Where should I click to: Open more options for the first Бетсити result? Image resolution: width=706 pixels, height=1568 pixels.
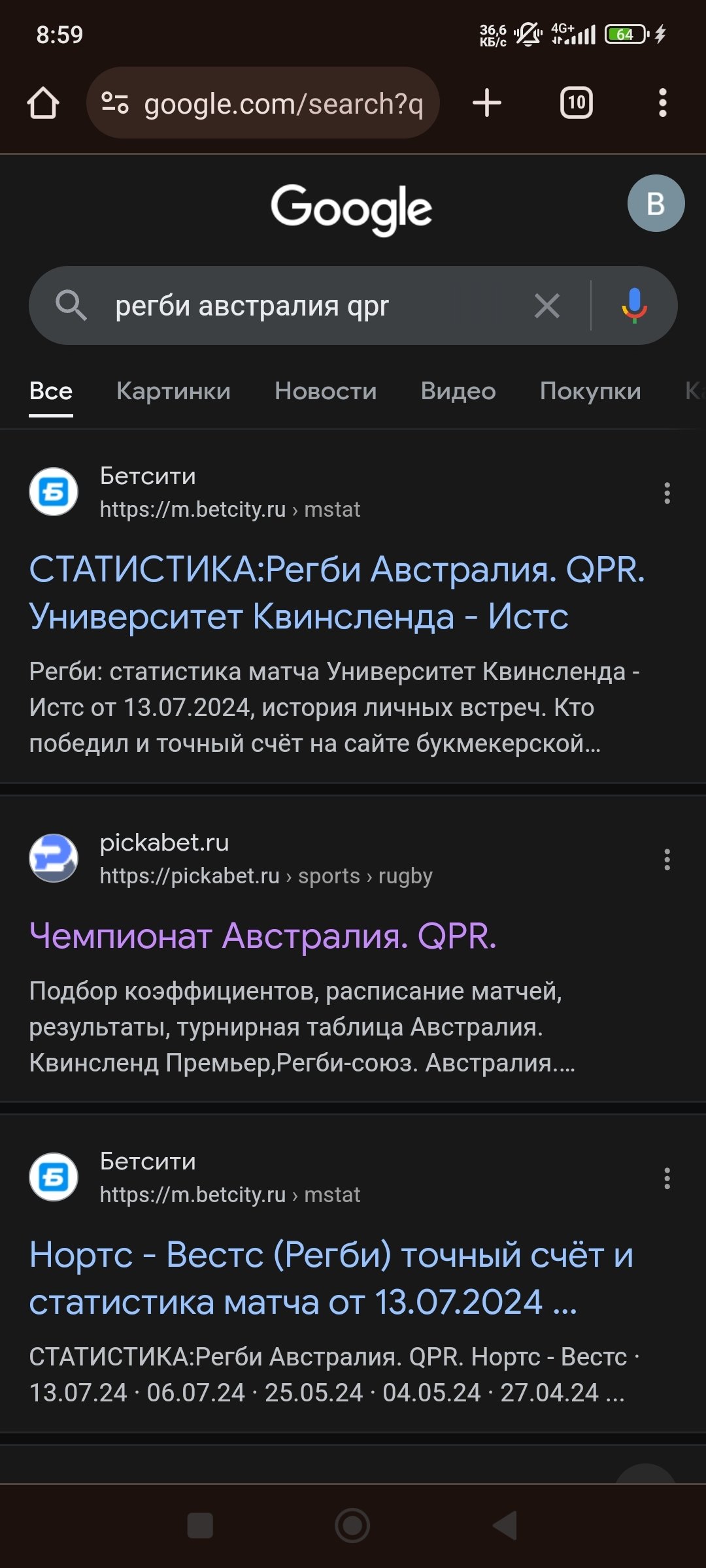tap(667, 493)
